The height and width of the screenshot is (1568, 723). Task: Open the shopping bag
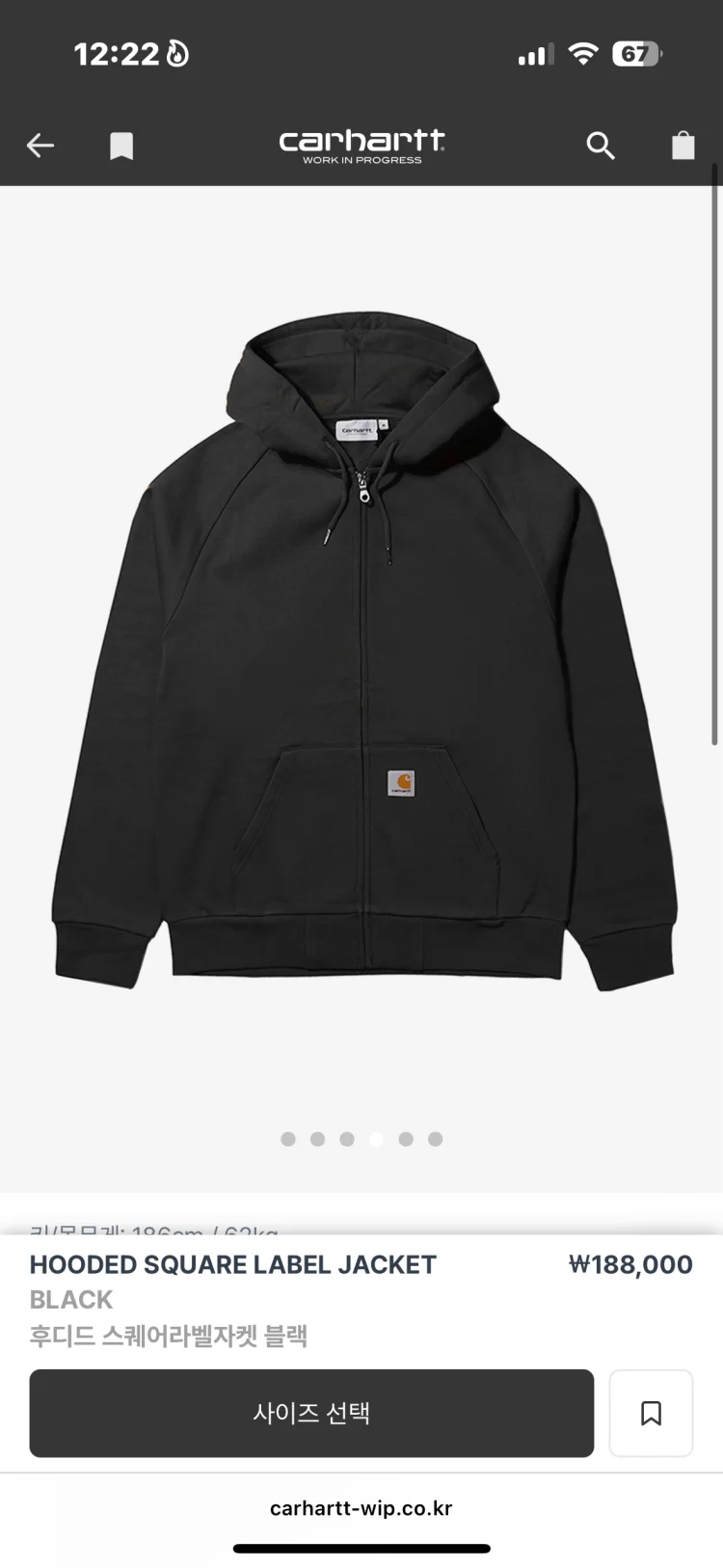683,146
